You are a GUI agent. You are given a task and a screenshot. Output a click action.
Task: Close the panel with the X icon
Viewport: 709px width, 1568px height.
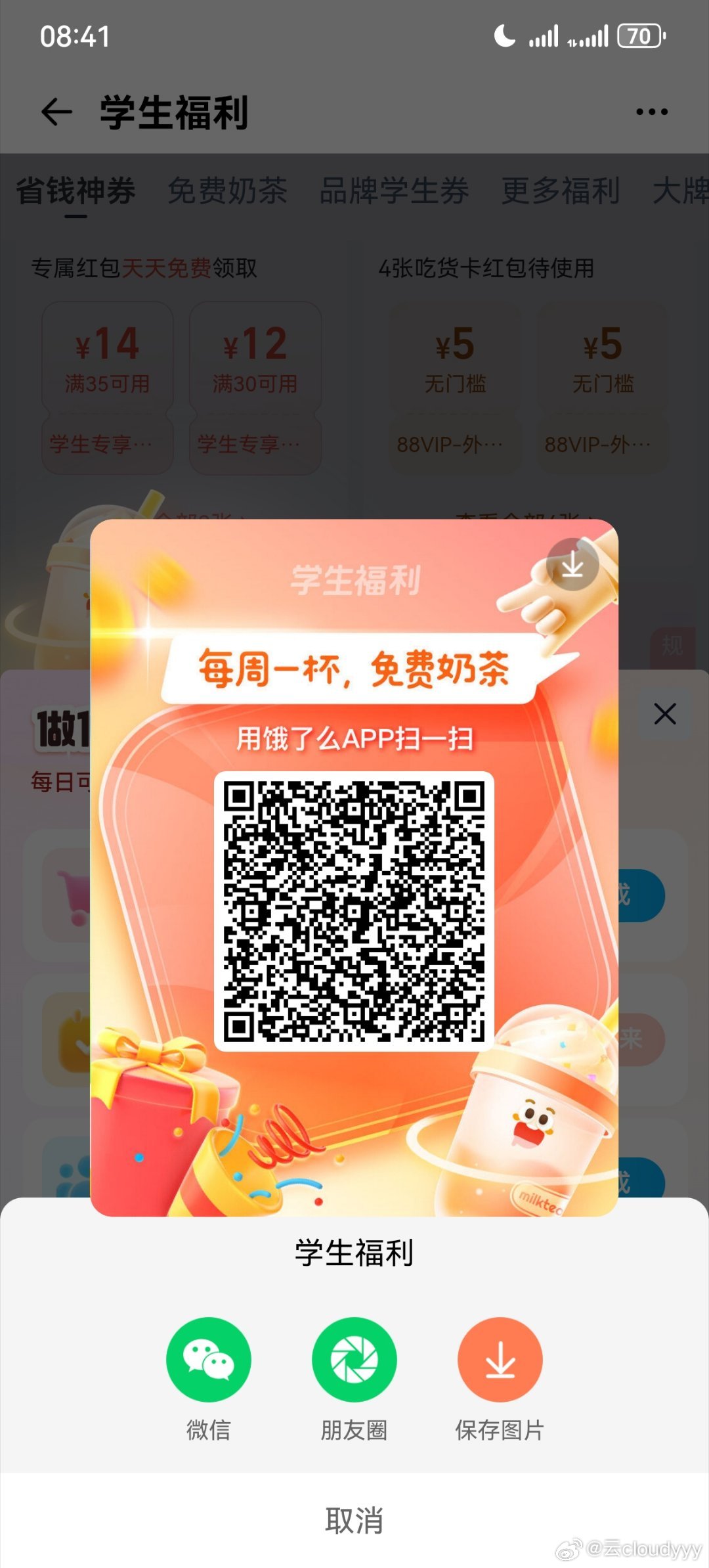(664, 713)
